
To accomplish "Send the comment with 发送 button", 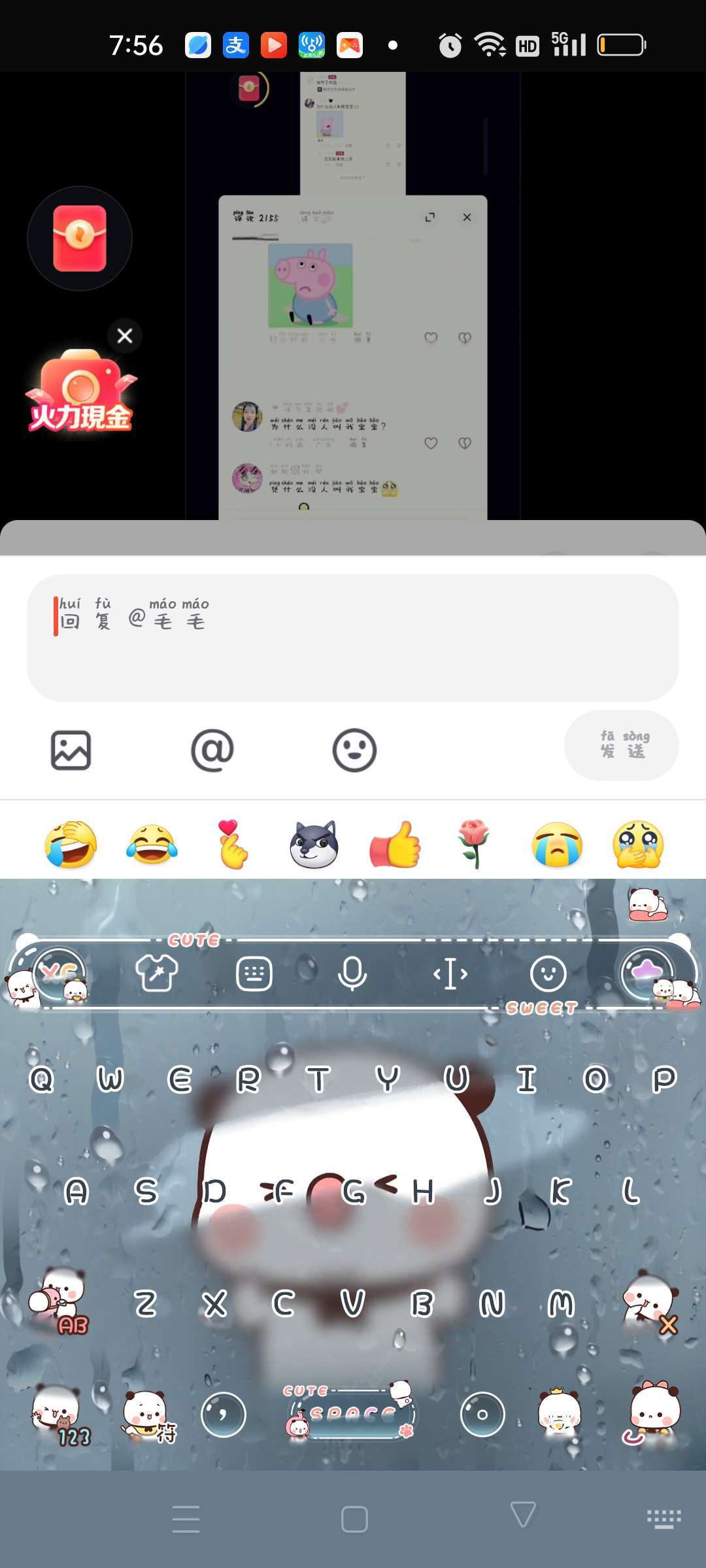I will (x=621, y=745).
